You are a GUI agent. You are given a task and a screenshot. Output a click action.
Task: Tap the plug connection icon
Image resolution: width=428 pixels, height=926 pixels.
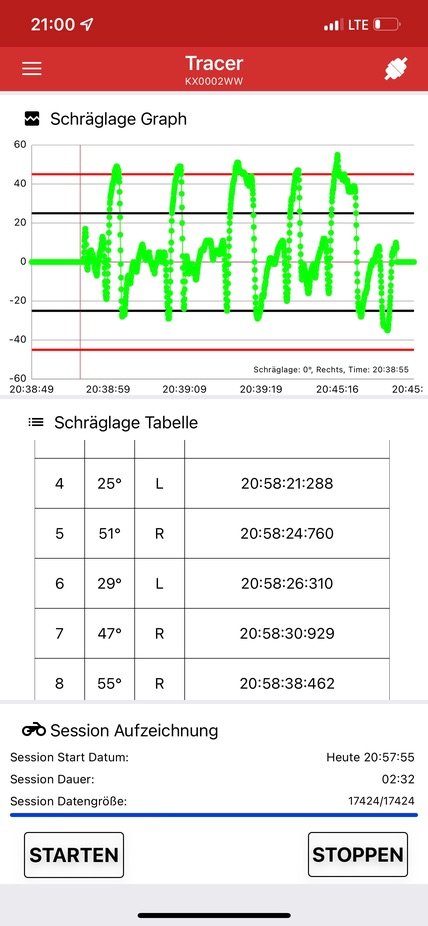[396, 69]
